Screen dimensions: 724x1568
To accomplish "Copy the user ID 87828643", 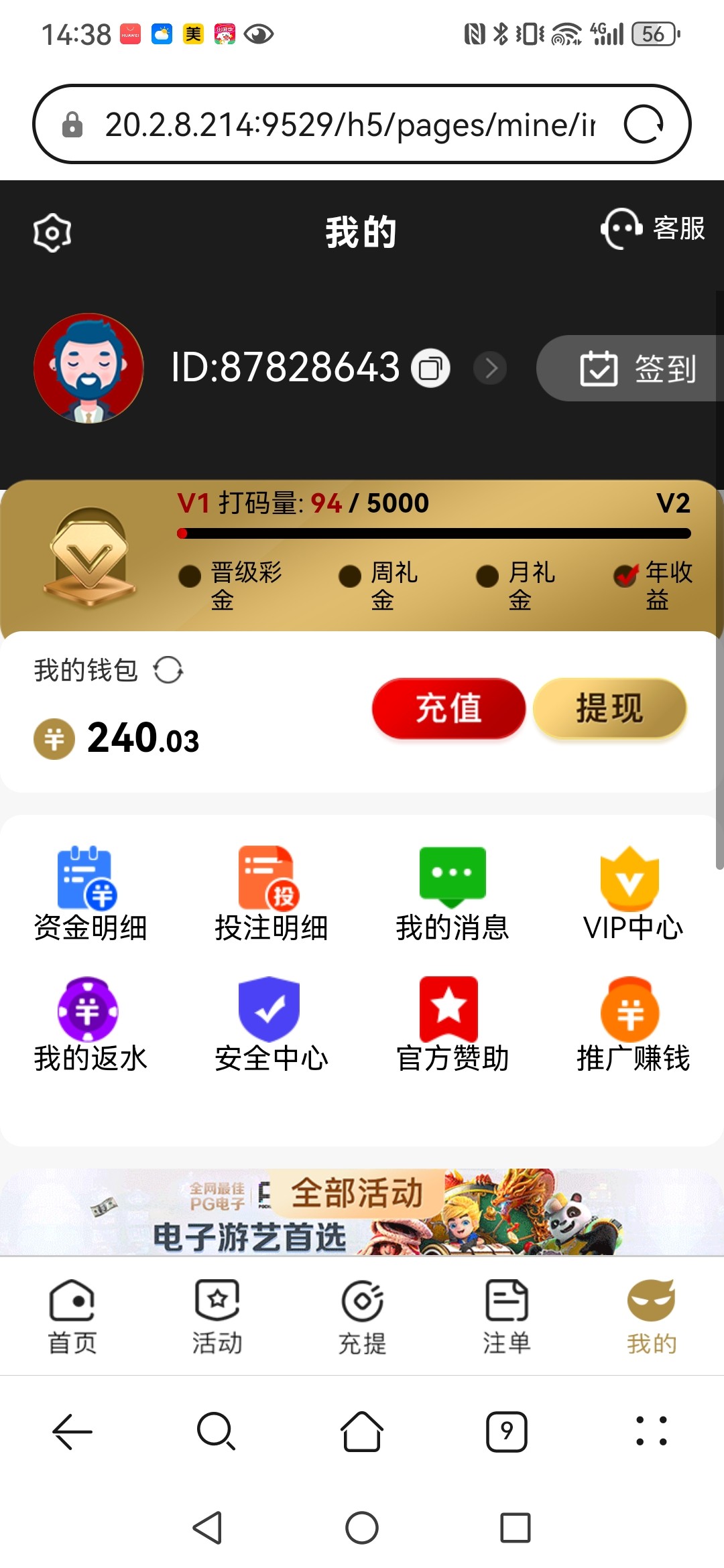I will (x=430, y=368).
